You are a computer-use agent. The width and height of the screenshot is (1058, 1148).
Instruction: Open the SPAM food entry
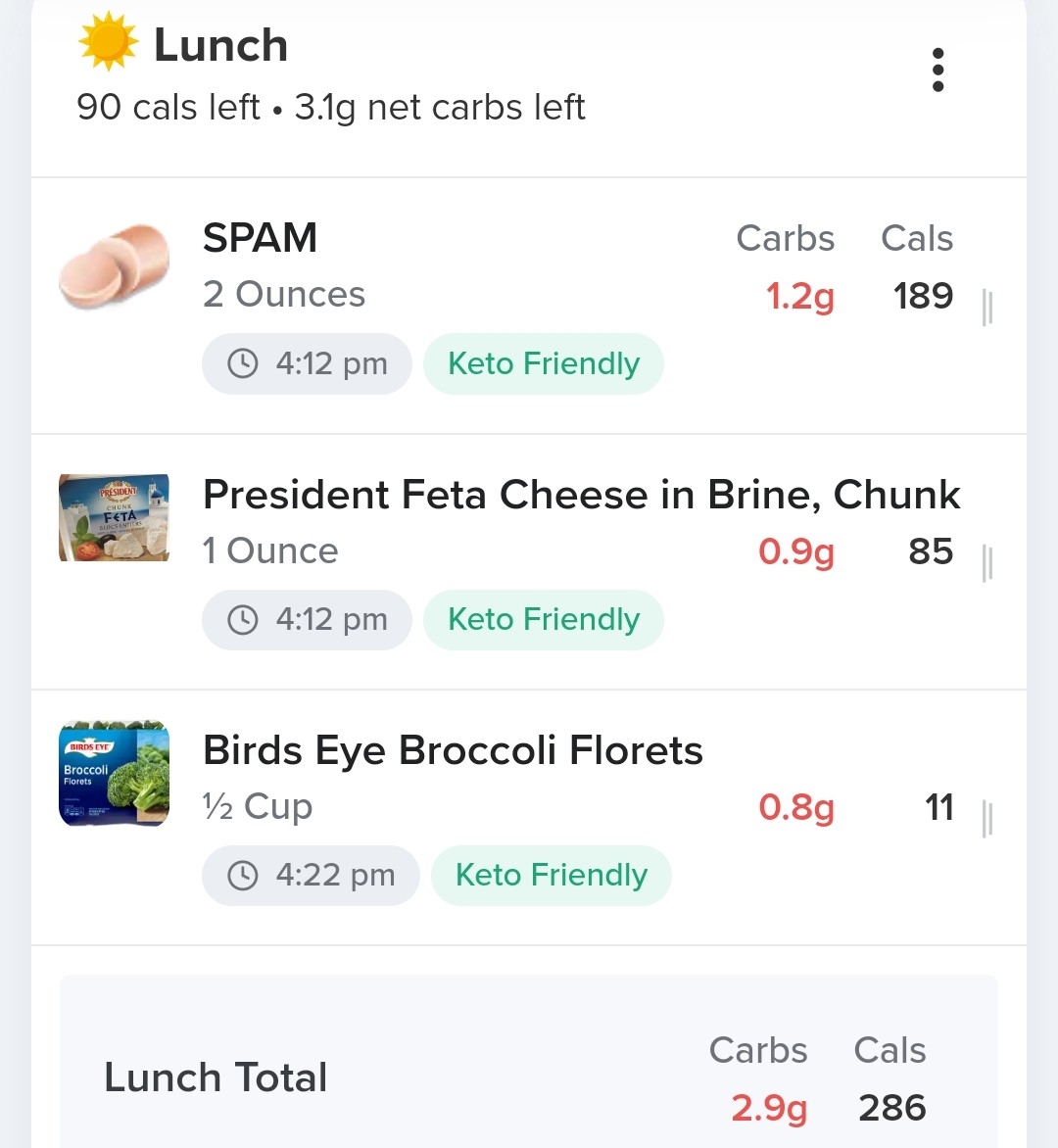pyautogui.click(x=261, y=238)
